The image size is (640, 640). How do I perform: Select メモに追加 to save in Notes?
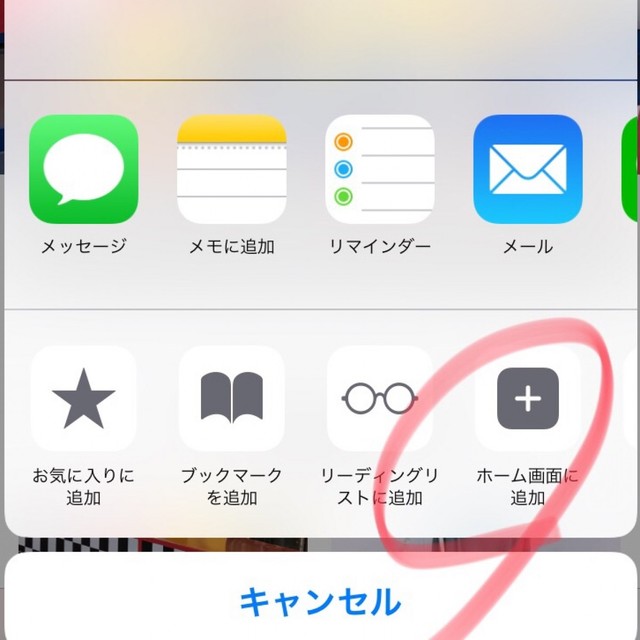(232, 169)
